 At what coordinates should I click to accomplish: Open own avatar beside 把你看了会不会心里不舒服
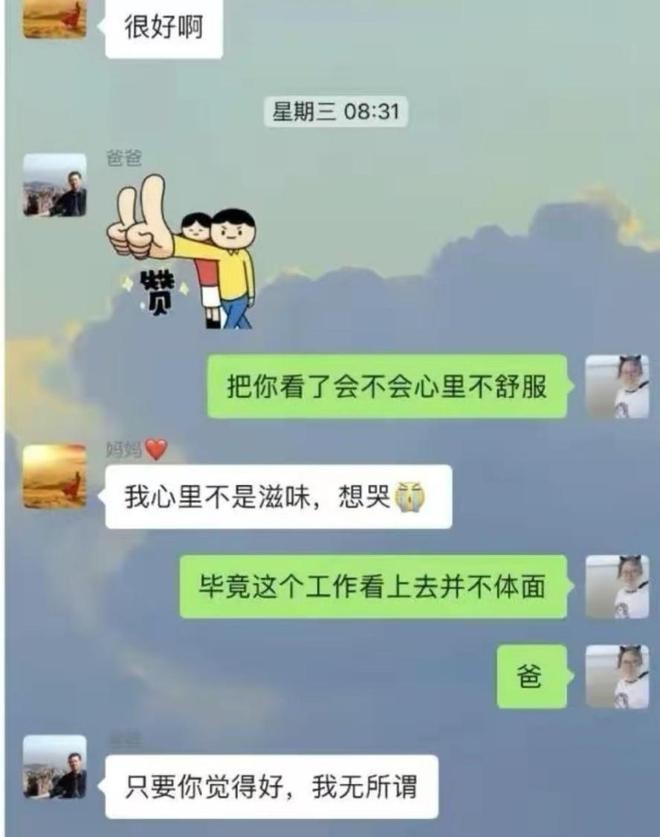(616, 386)
